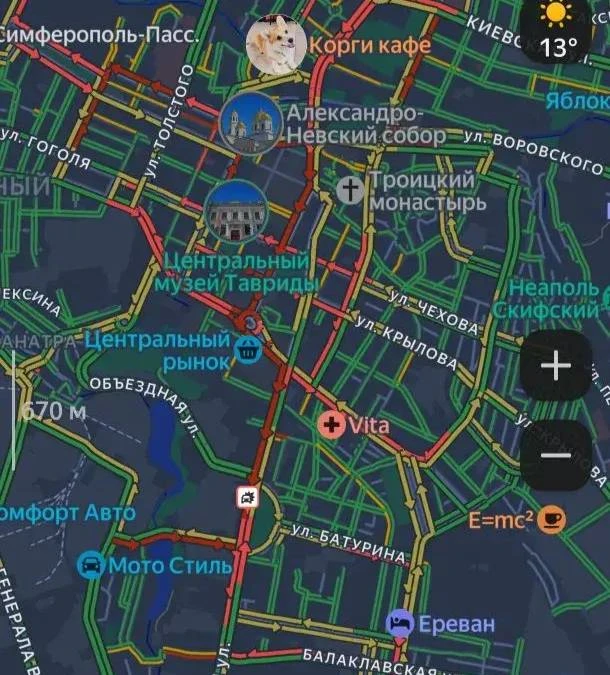Tap the Троицкий монастырь marker

coord(350,190)
